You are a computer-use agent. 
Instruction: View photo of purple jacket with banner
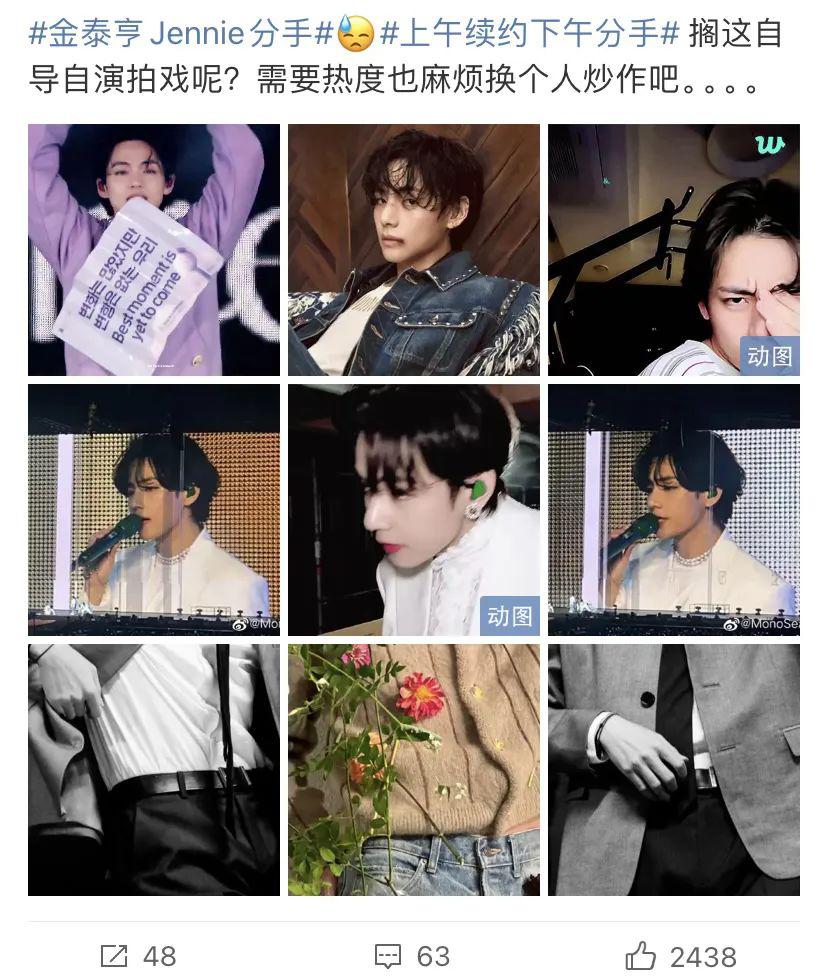point(154,250)
